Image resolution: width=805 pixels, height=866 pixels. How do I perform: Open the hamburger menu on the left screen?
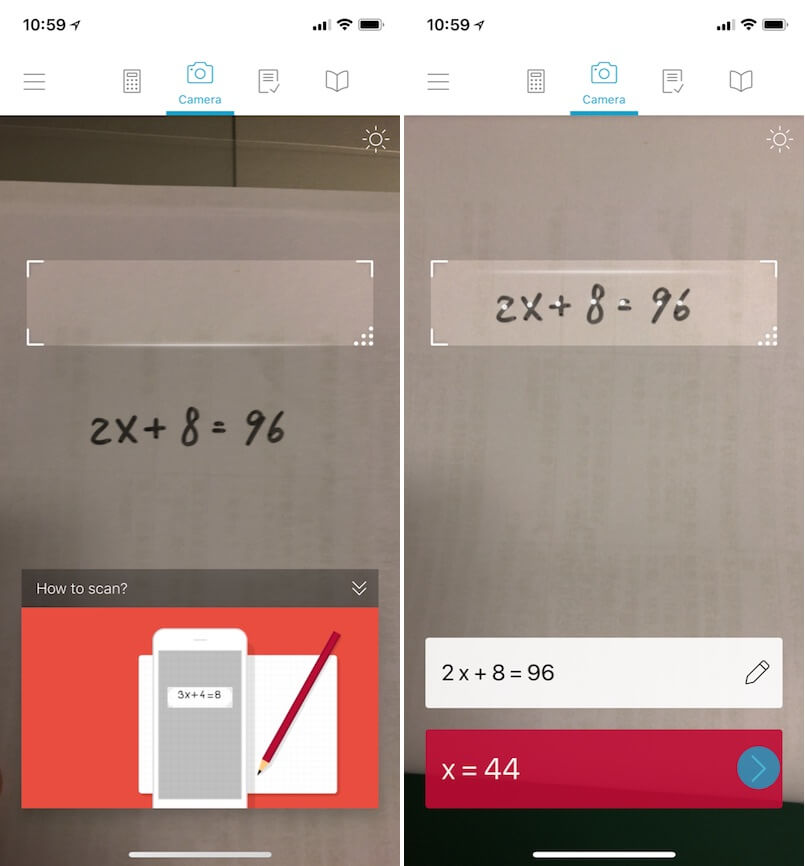35,82
